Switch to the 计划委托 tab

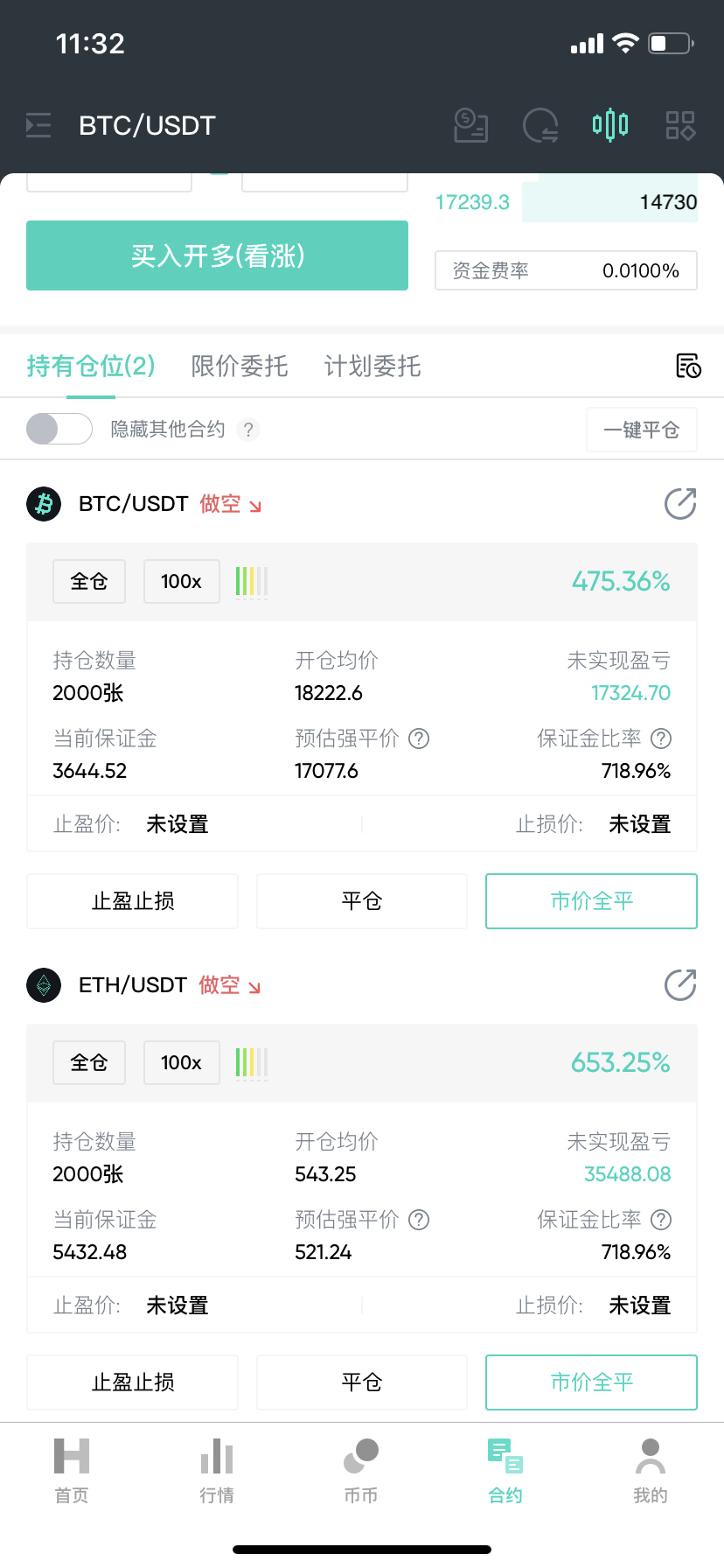pyautogui.click(x=372, y=367)
